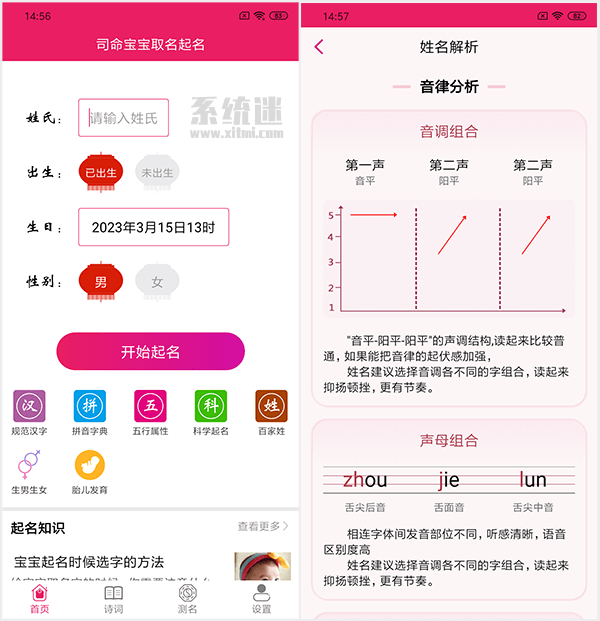Open 规范汉字 tool
The image size is (600, 621).
pos(29,412)
